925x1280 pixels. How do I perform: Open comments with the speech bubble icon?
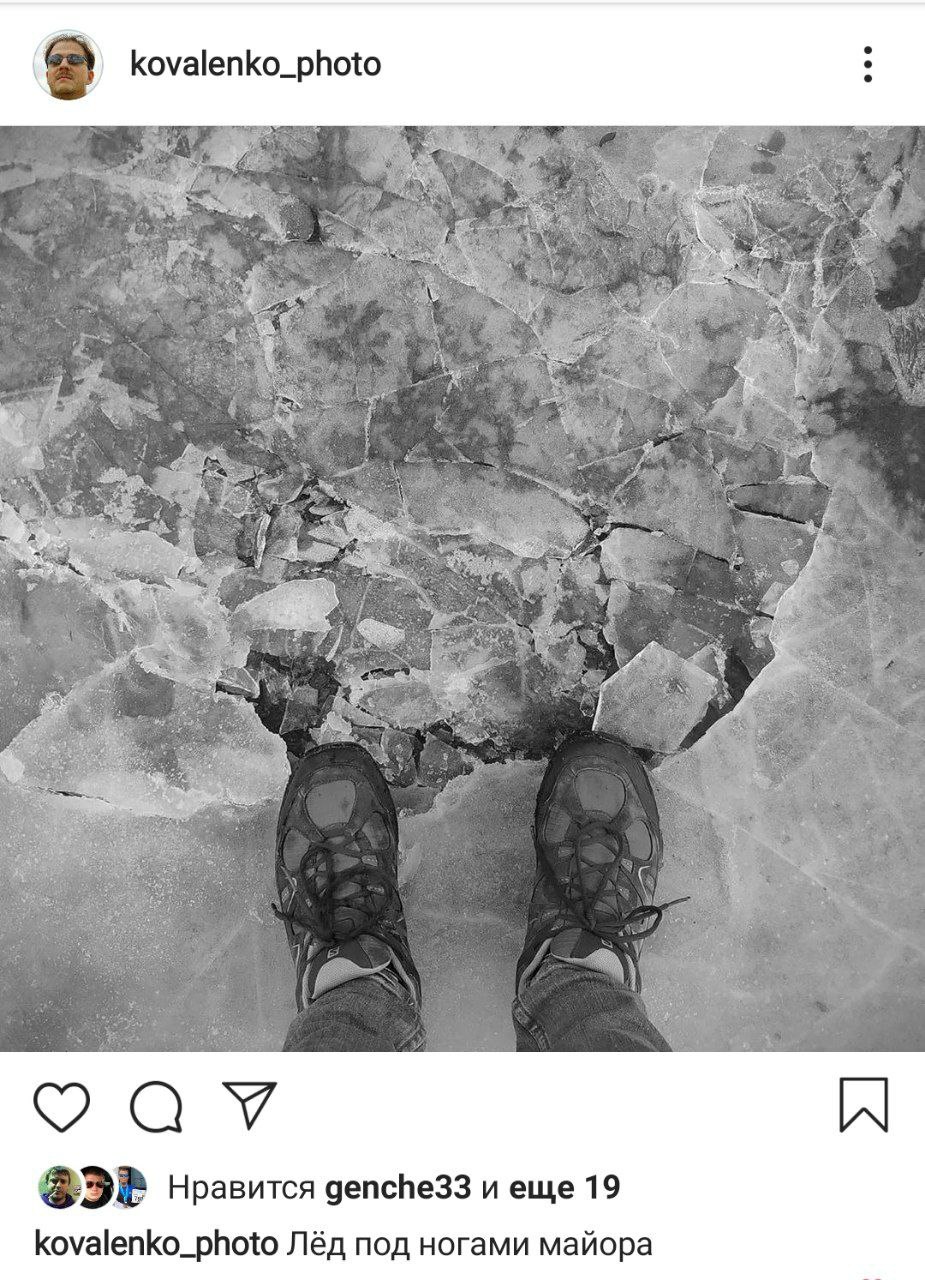[156, 1106]
